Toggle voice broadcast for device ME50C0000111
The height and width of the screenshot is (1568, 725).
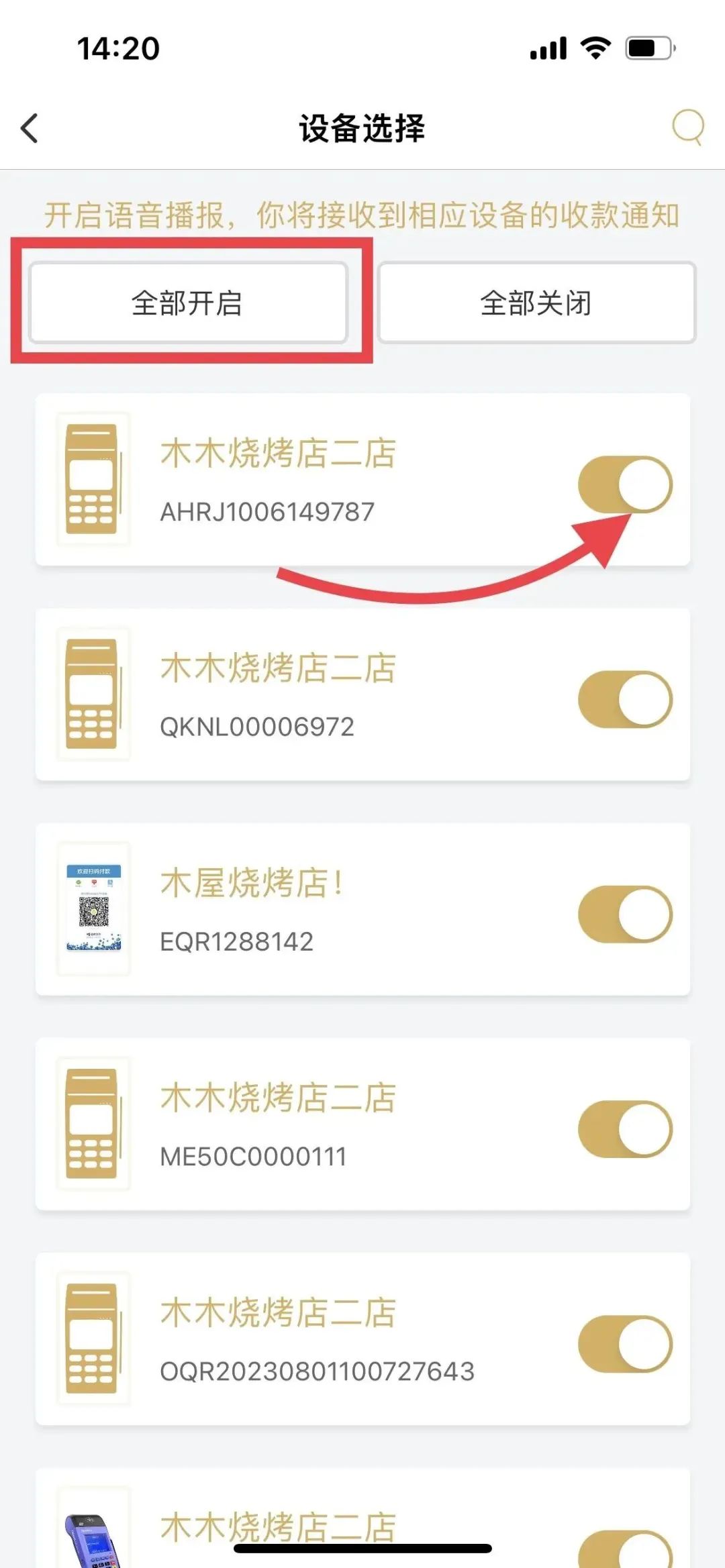(x=625, y=1129)
